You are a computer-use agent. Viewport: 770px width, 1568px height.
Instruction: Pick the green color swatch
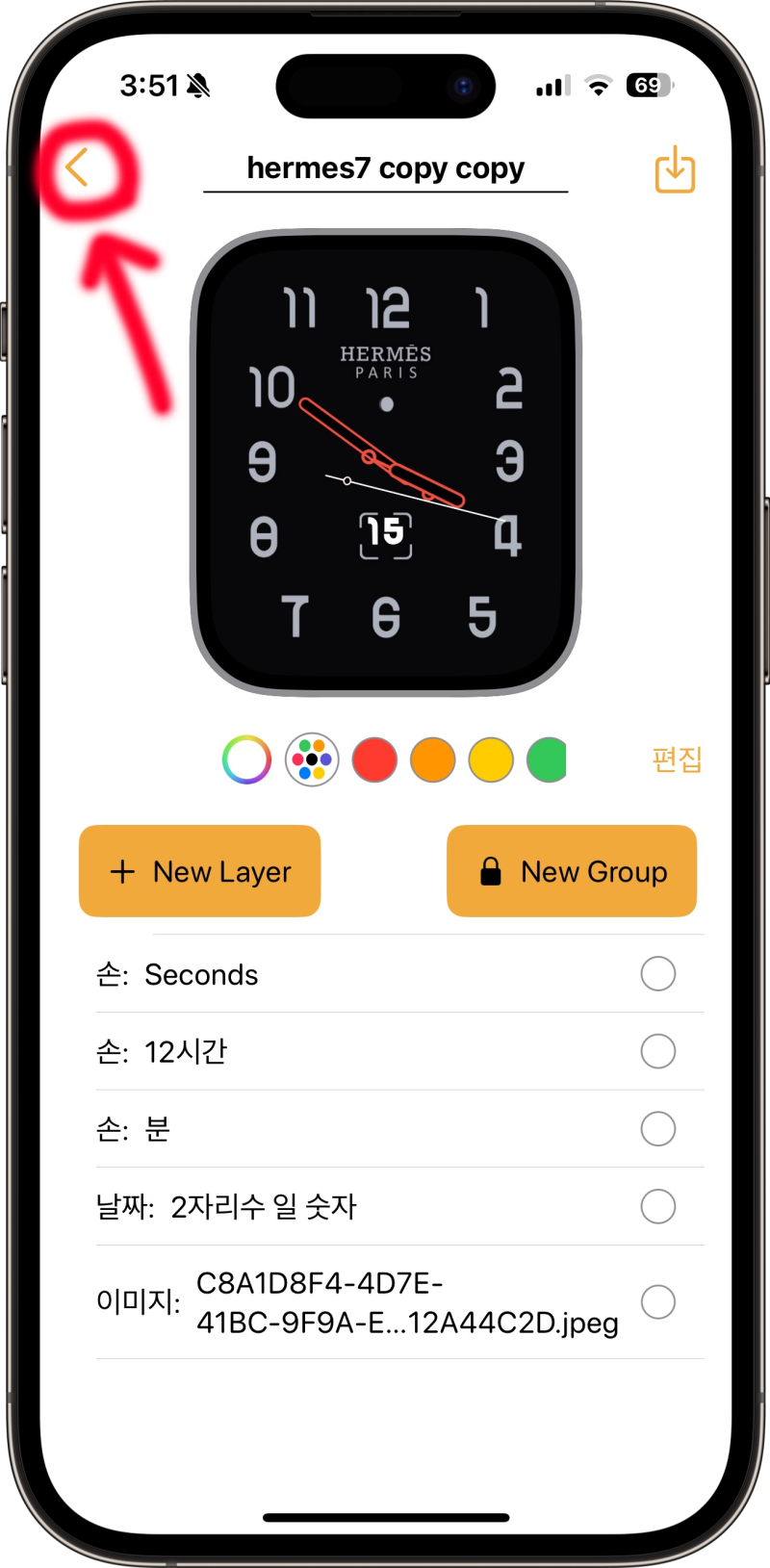click(549, 759)
